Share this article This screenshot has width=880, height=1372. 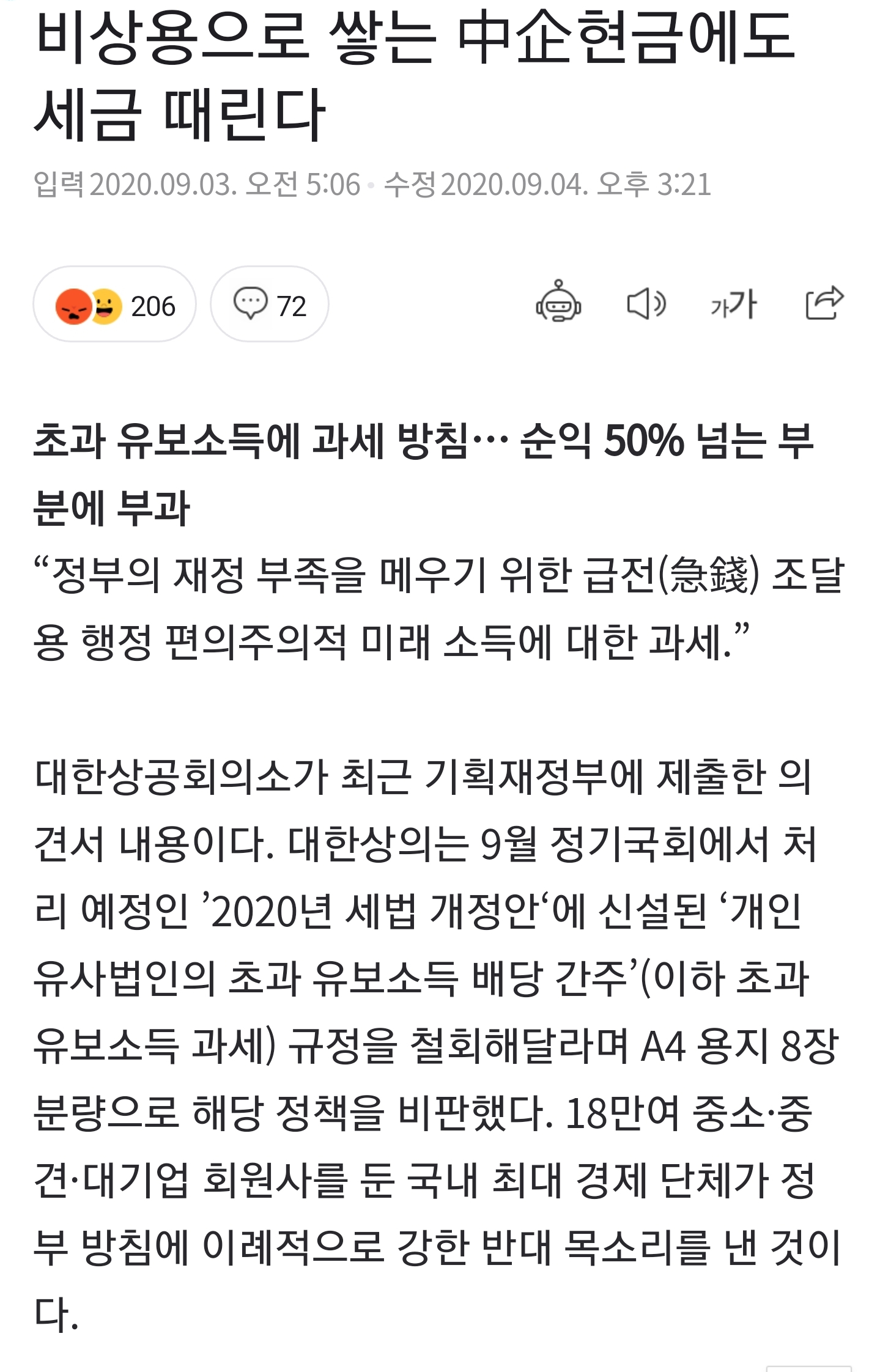pos(824,303)
